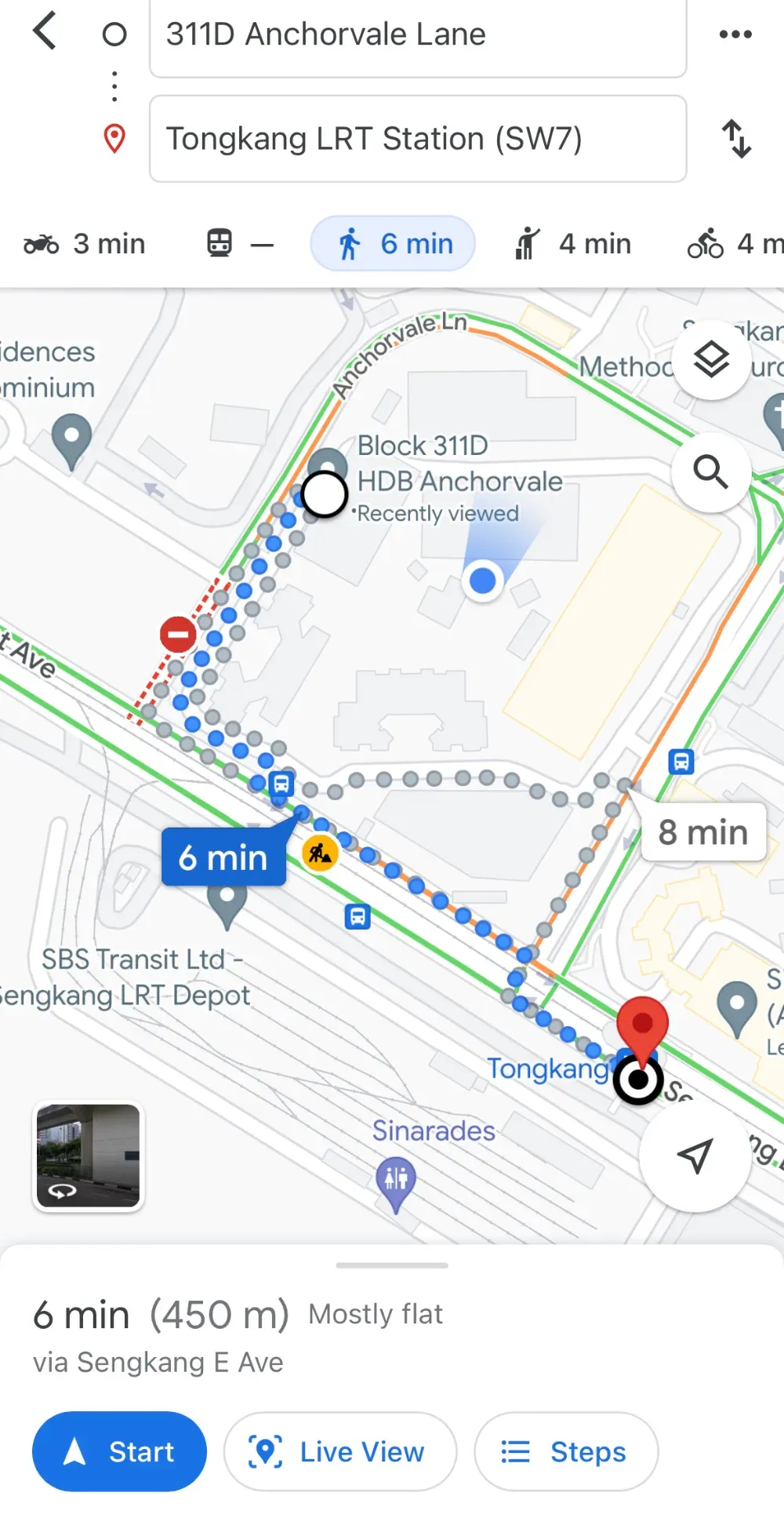Viewport: 784px width, 1536px height.
Task: Edit starting point 311D Anchorvale Lane
Action: pos(418,35)
